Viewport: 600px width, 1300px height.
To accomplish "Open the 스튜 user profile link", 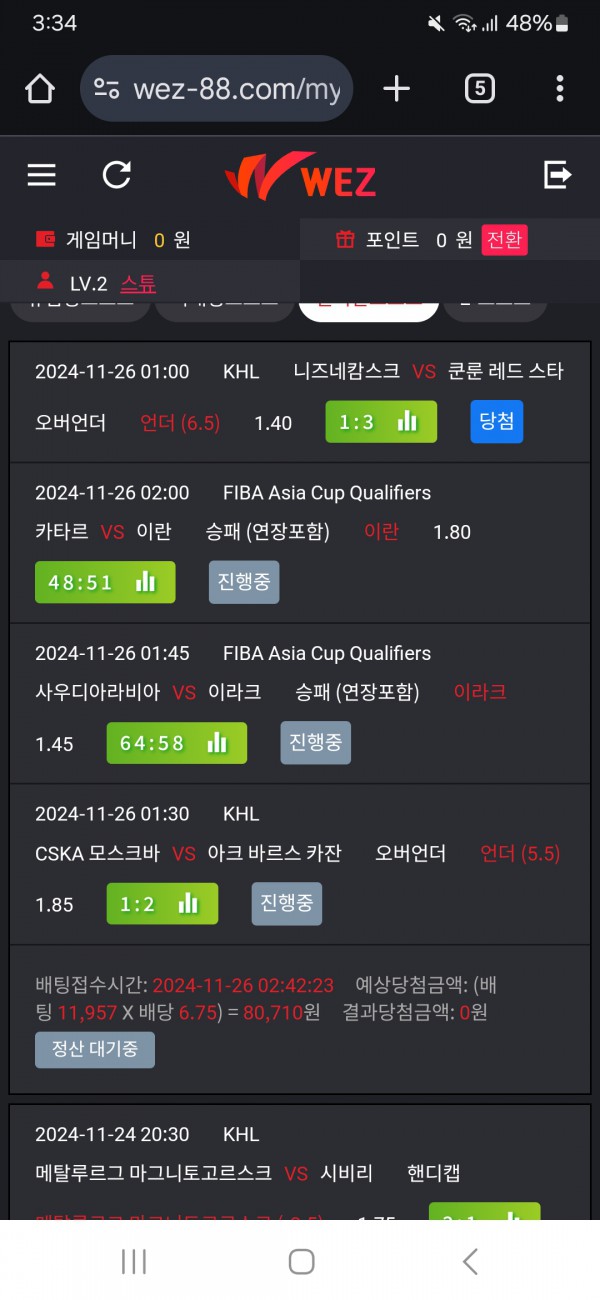I will (138, 283).
